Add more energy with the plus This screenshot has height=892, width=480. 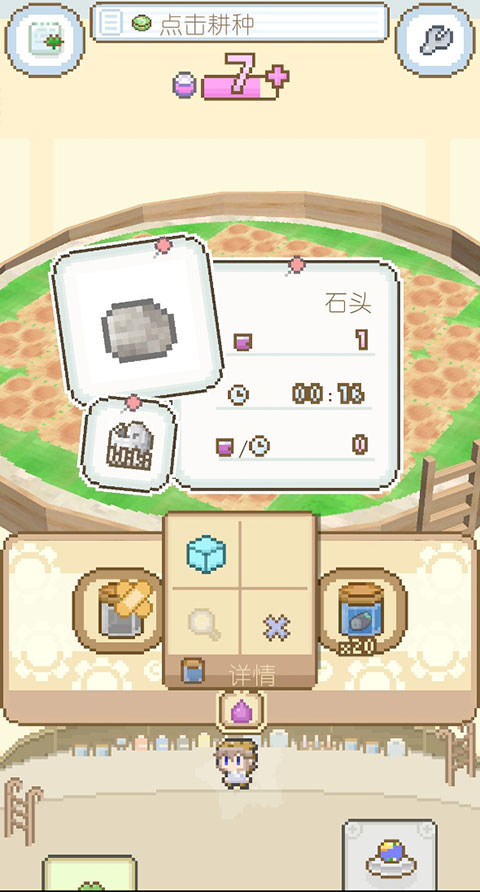pos(278,76)
